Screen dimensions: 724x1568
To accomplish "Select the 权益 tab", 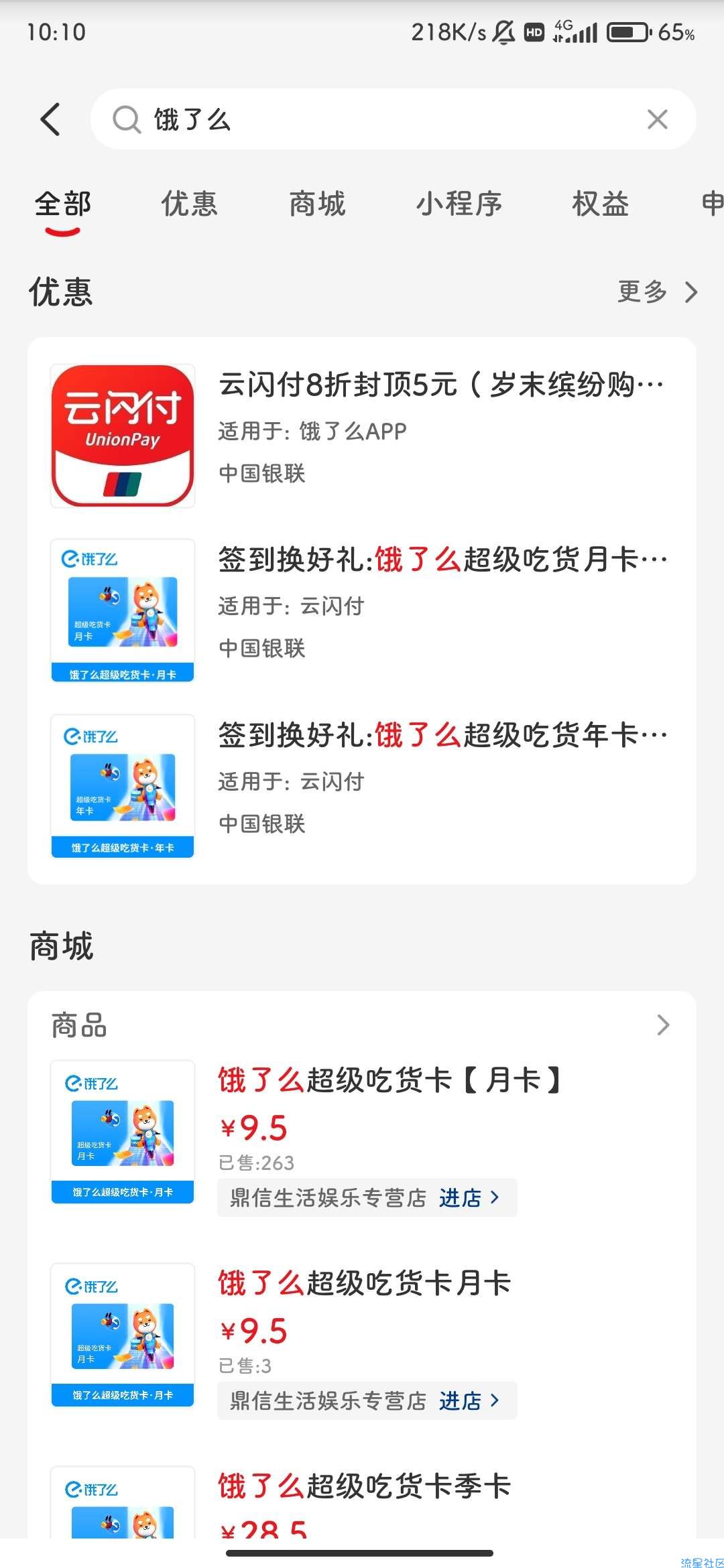I will 601,204.
